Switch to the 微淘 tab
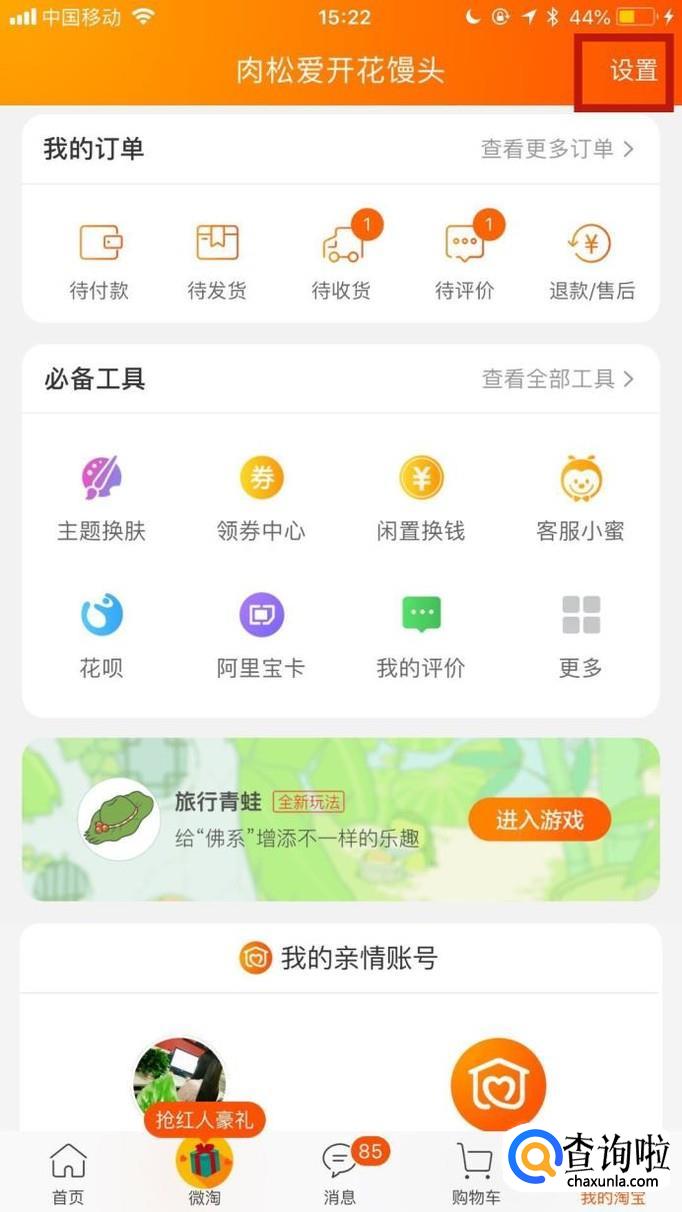Viewport: 682px width, 1212px height. click(x=204, y=1174)
